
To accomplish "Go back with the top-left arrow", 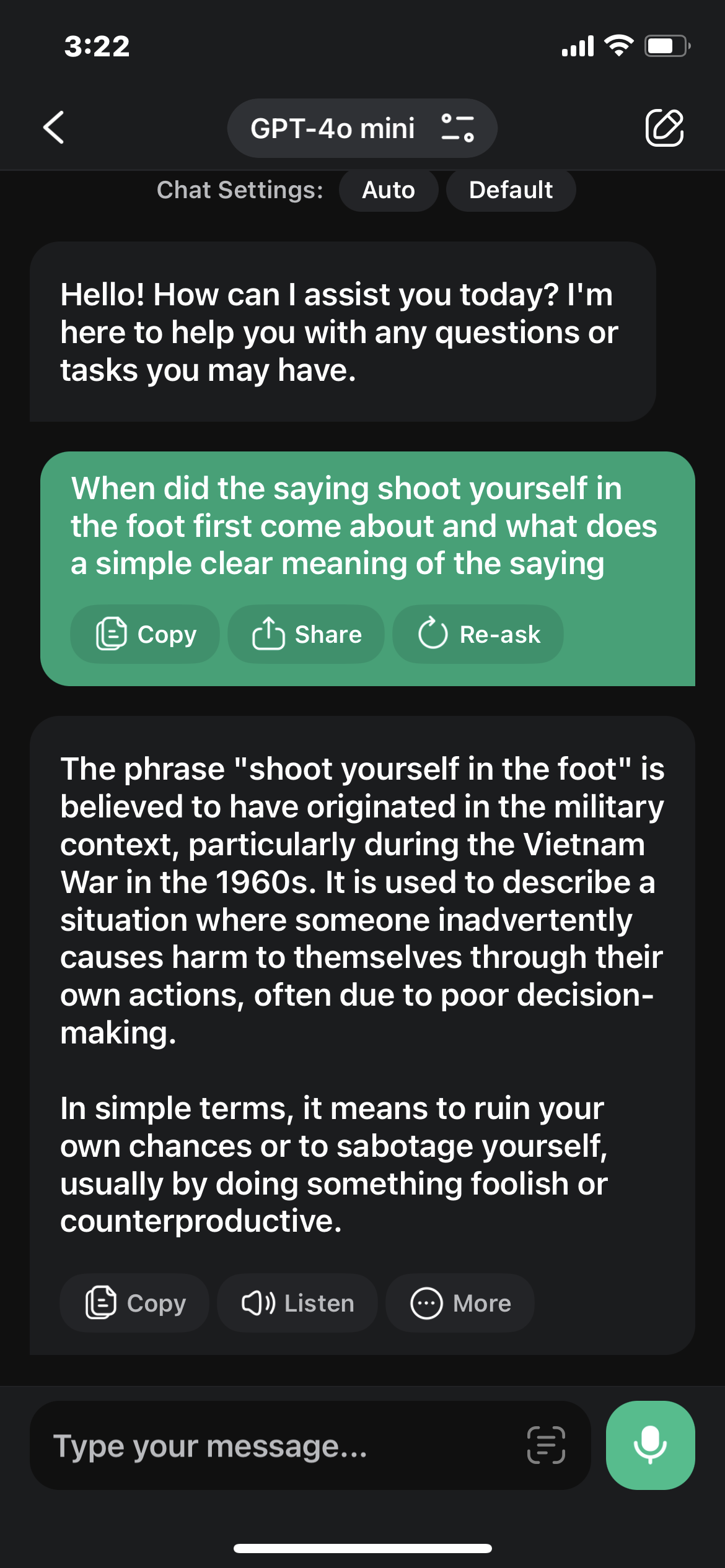I will [54, 128].
